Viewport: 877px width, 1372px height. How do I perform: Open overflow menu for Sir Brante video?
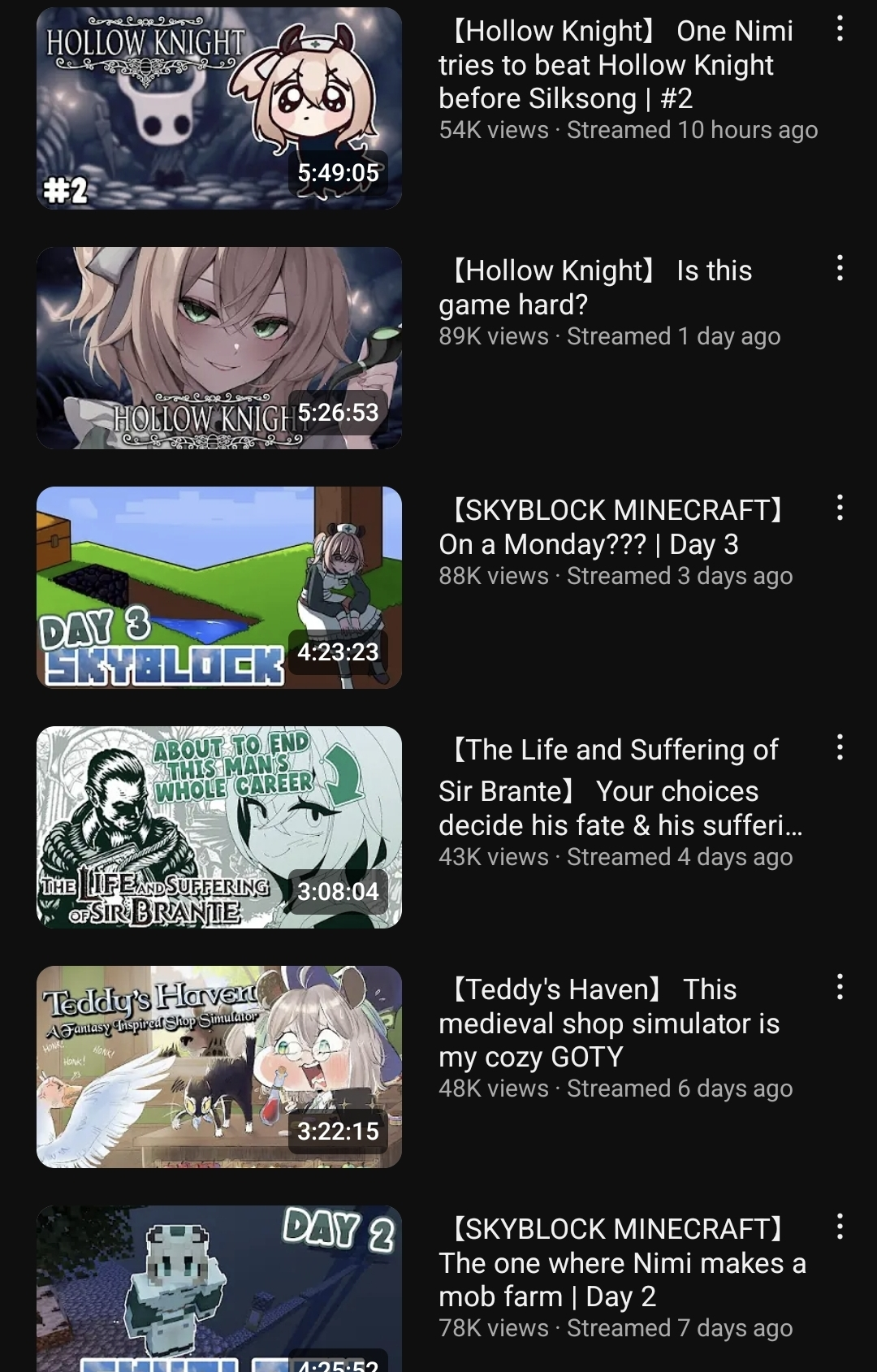840,747
